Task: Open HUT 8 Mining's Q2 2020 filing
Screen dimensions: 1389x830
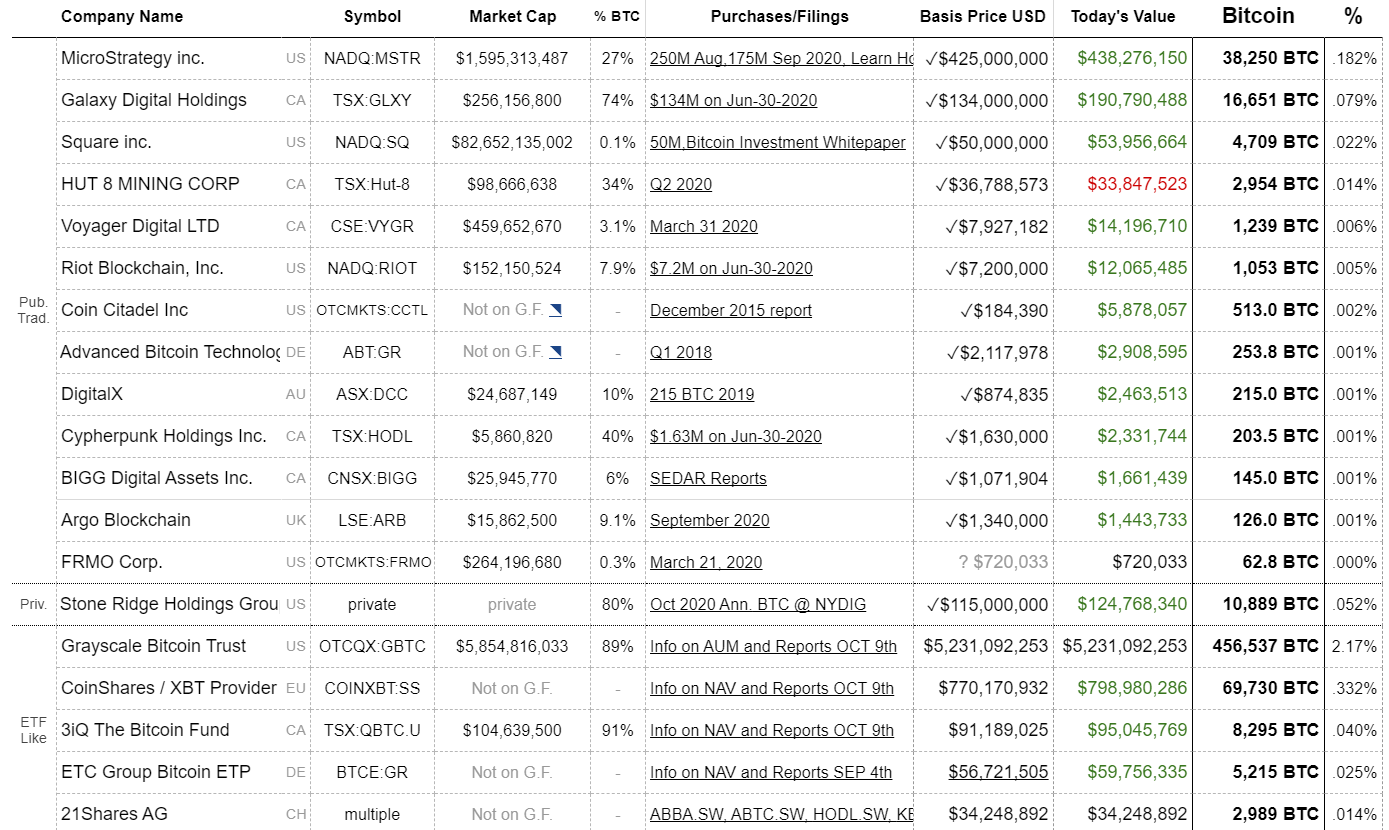Action: 681,185
